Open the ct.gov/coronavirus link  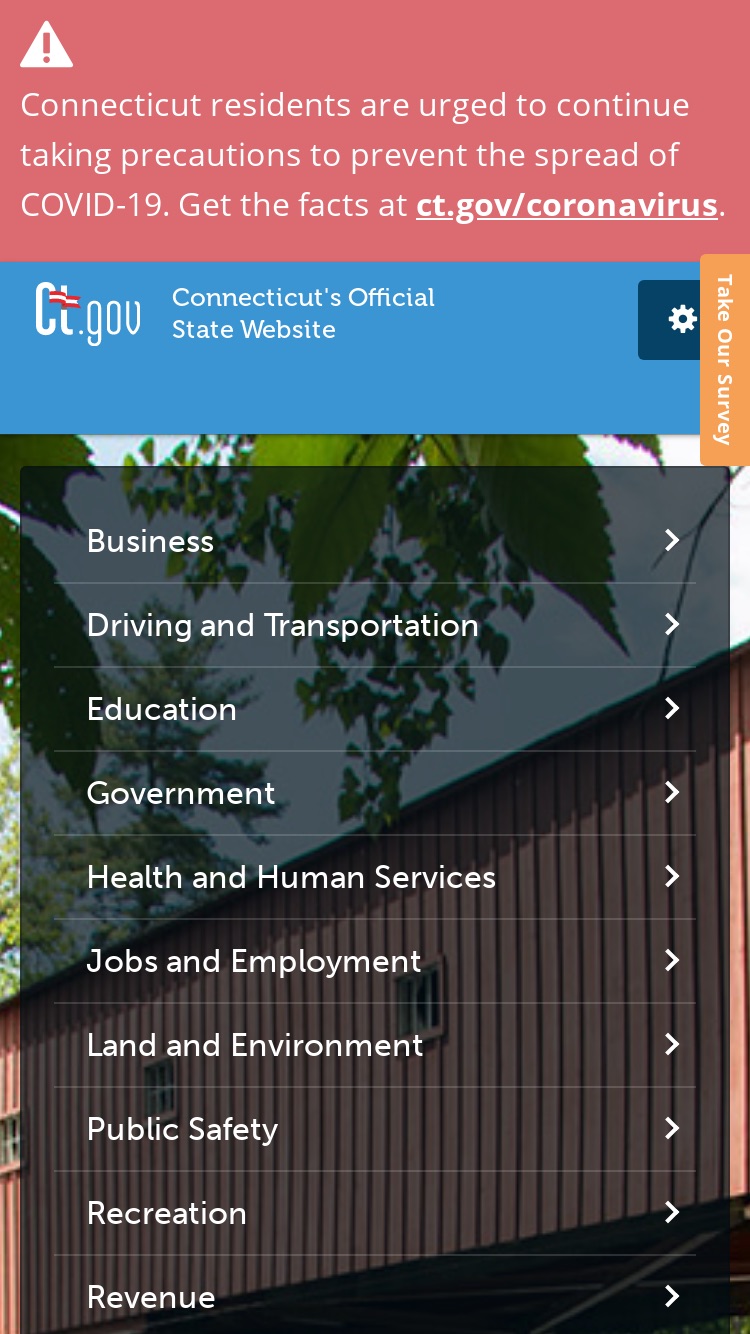pyautogui.click(x=567, y=205)
